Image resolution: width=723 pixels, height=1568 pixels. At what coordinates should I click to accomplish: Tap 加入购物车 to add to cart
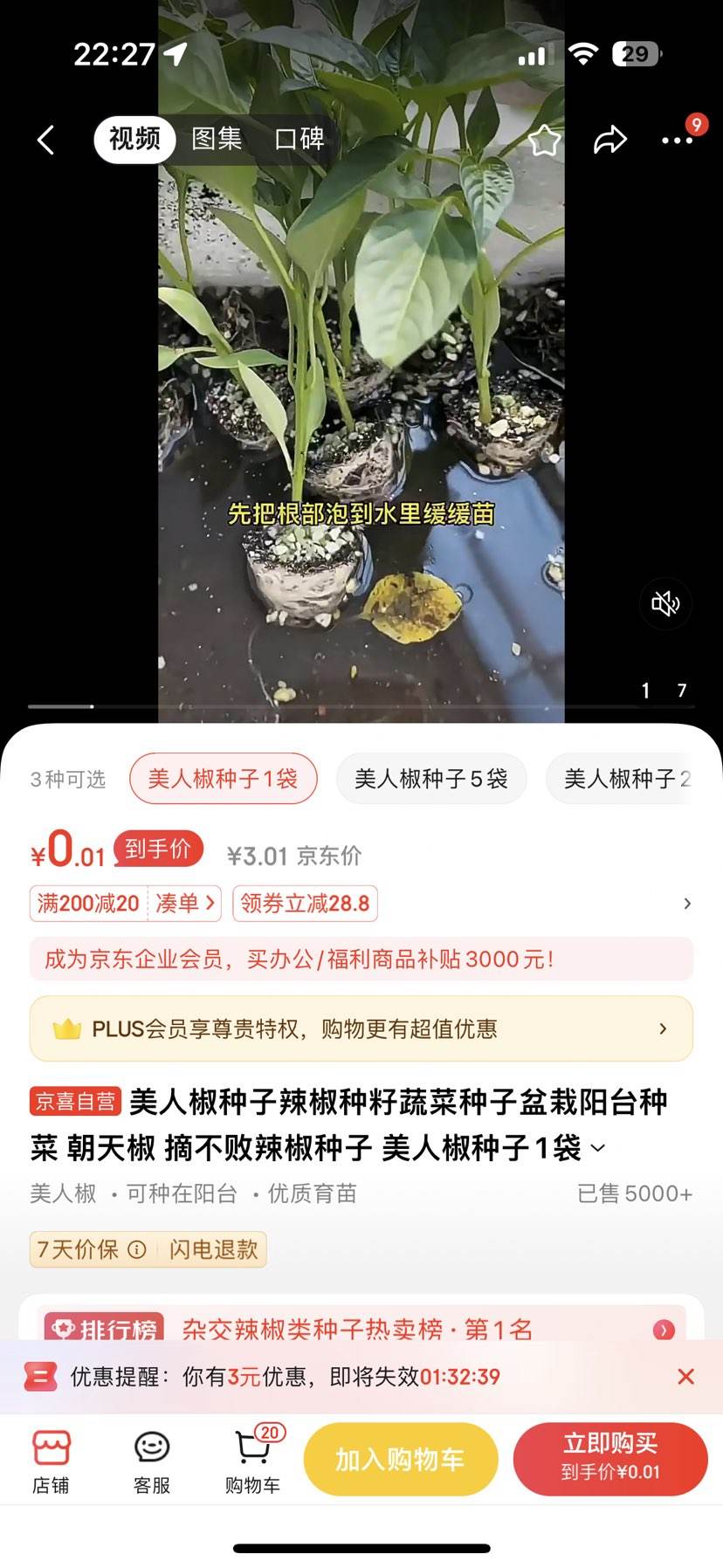(x=400, y=1458)
